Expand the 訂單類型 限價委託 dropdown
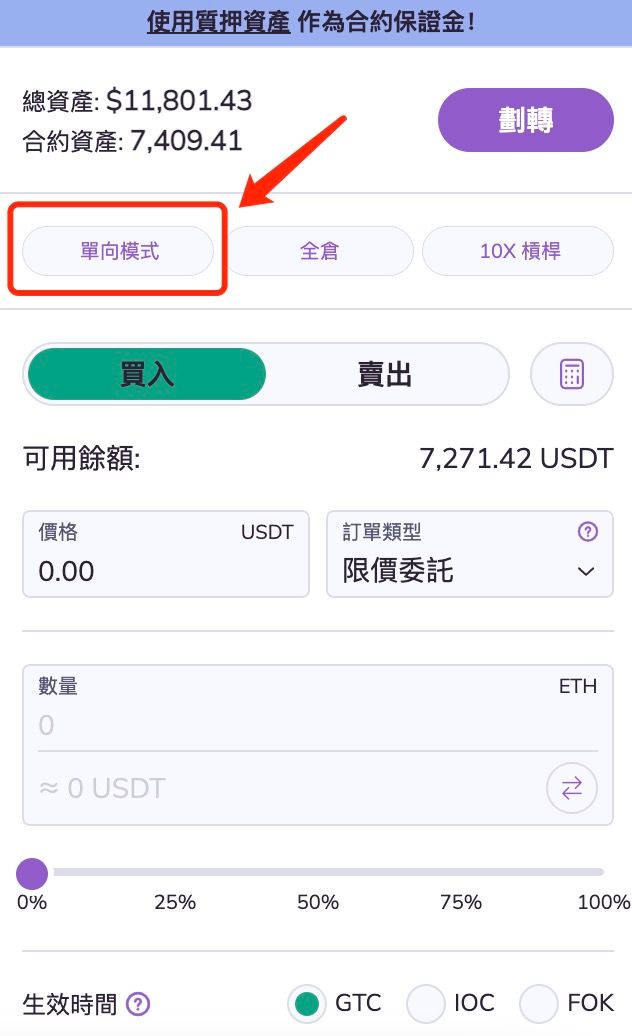Viewport: 632px width, 1036px height. pyautogui.click(x=470, y=554)
